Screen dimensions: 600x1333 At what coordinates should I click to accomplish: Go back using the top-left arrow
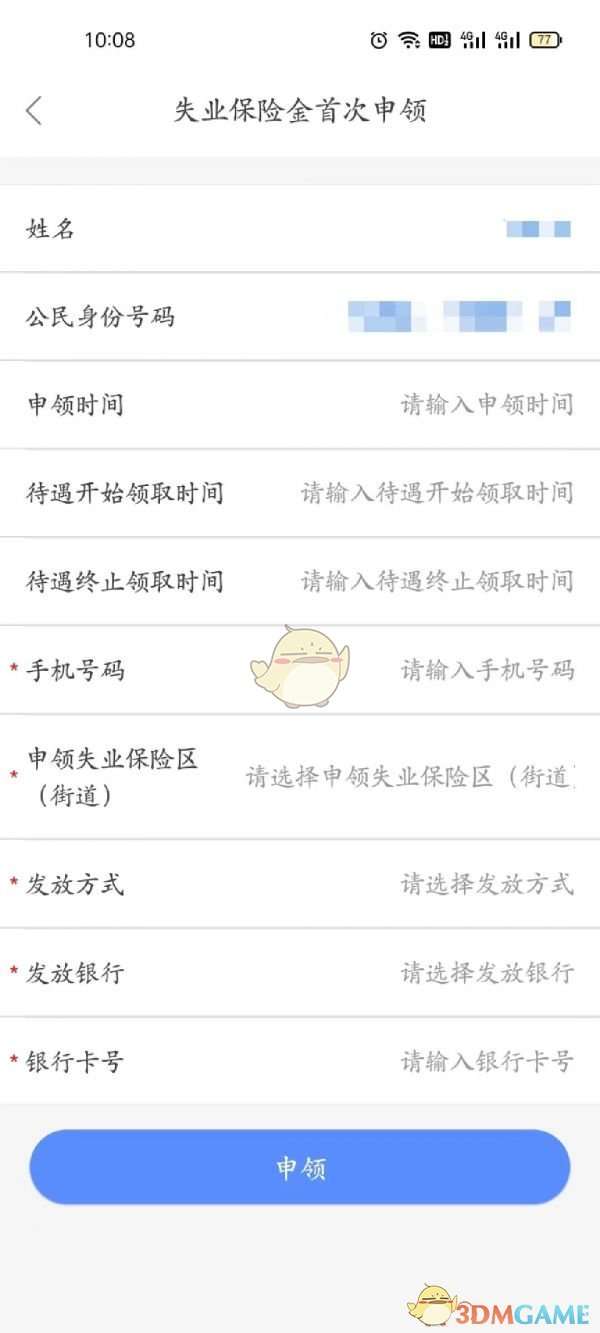pyautogui.click(x=34, y=110)
